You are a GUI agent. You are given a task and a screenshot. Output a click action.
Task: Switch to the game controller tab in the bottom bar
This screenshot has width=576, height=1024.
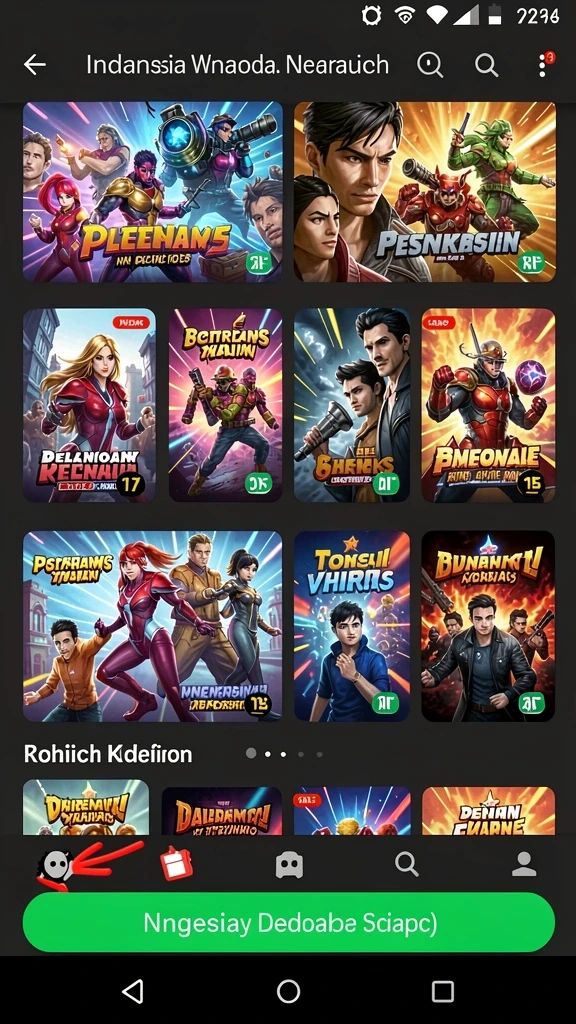pyautogui.click(x=289, y=865)
